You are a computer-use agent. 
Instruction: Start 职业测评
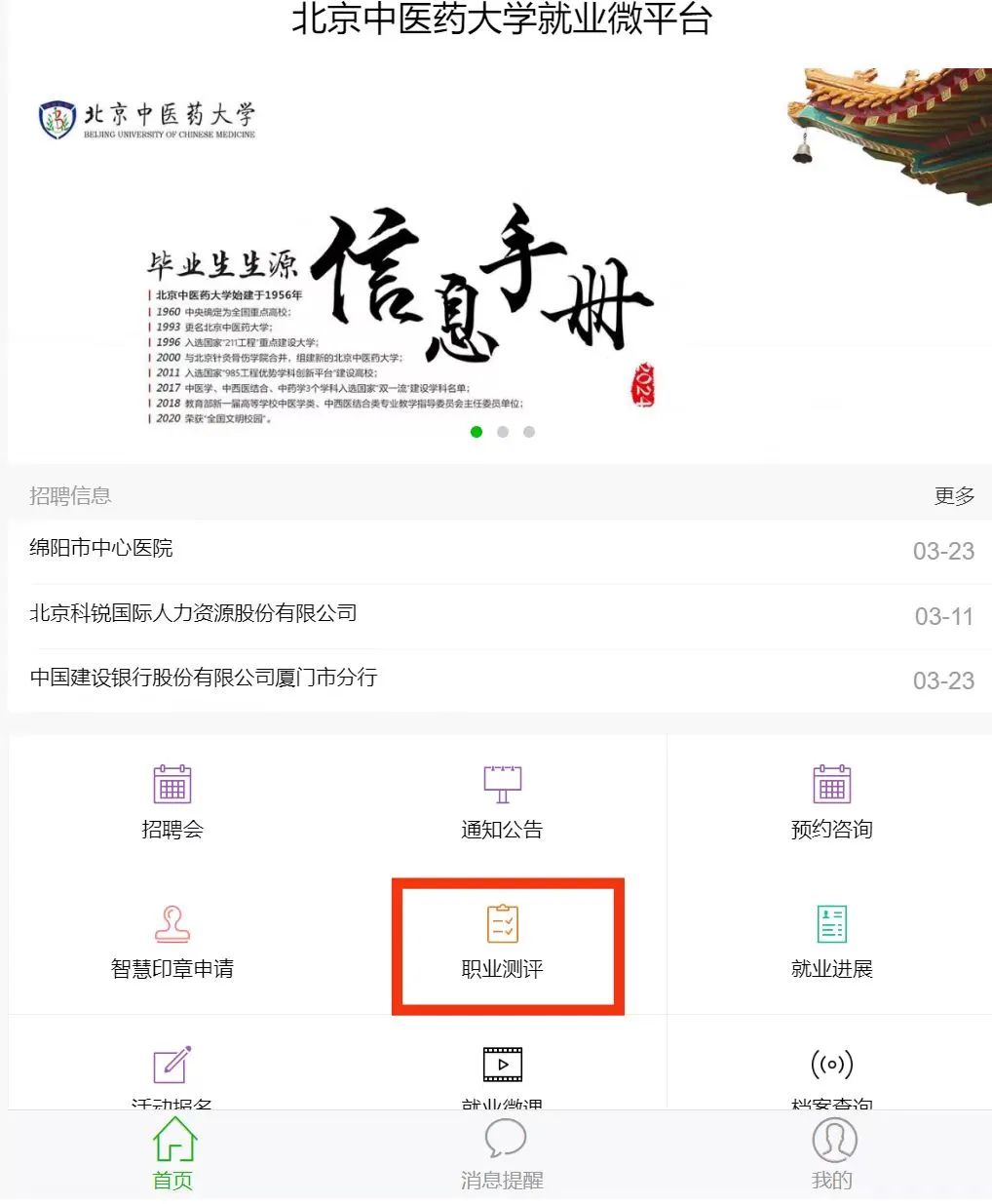pos(503,942)
